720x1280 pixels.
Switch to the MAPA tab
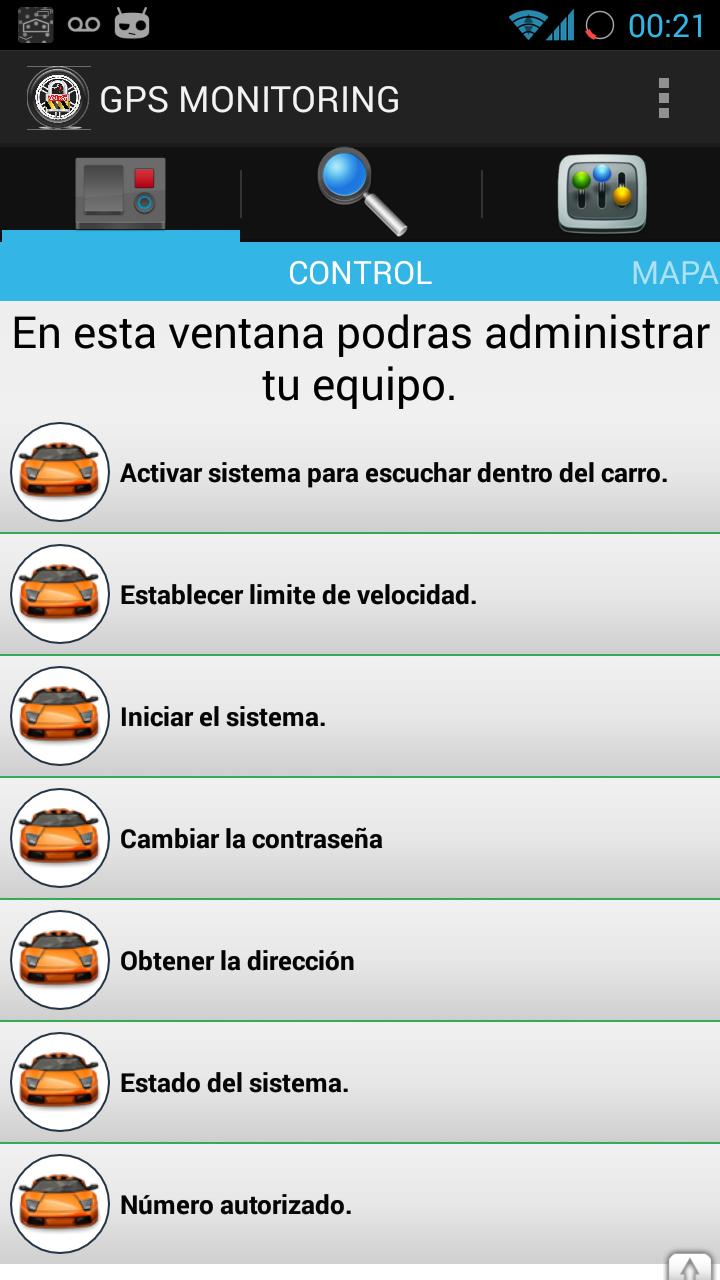675,272
